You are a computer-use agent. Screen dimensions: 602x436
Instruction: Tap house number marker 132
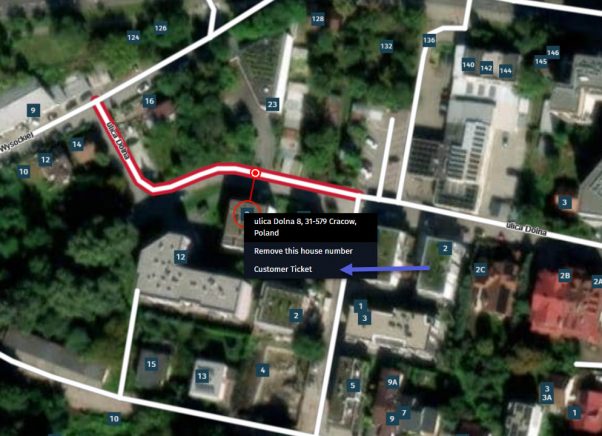pos(387,46)
